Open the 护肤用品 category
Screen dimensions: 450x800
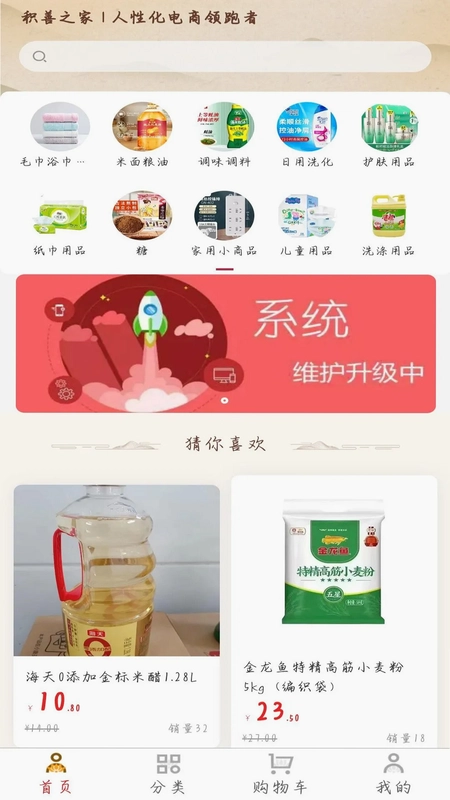coord(389,135)
